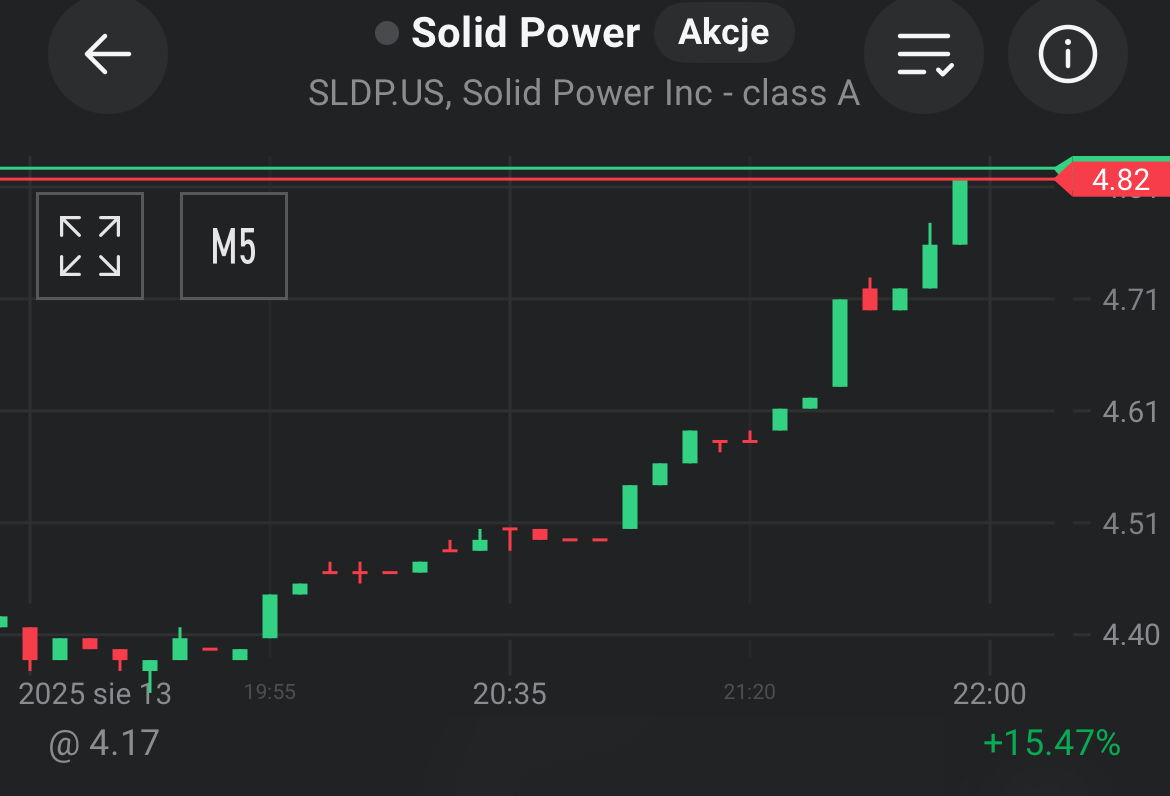Viewport: 1170px width, 796px height.
Task: Expand the chart to fullscreen
Action: [90, 246]
